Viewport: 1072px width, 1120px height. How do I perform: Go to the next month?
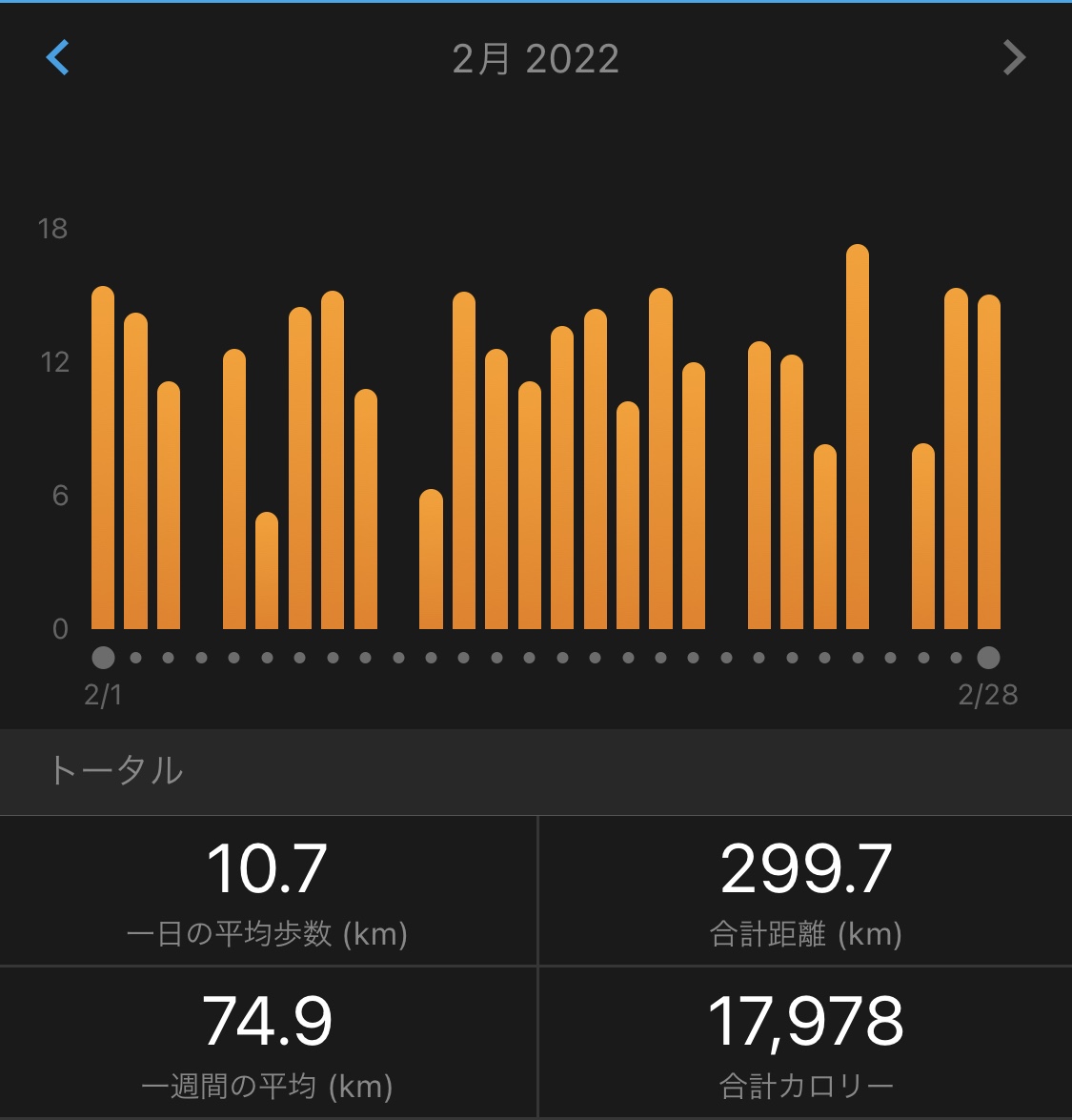pos(1014,58)
